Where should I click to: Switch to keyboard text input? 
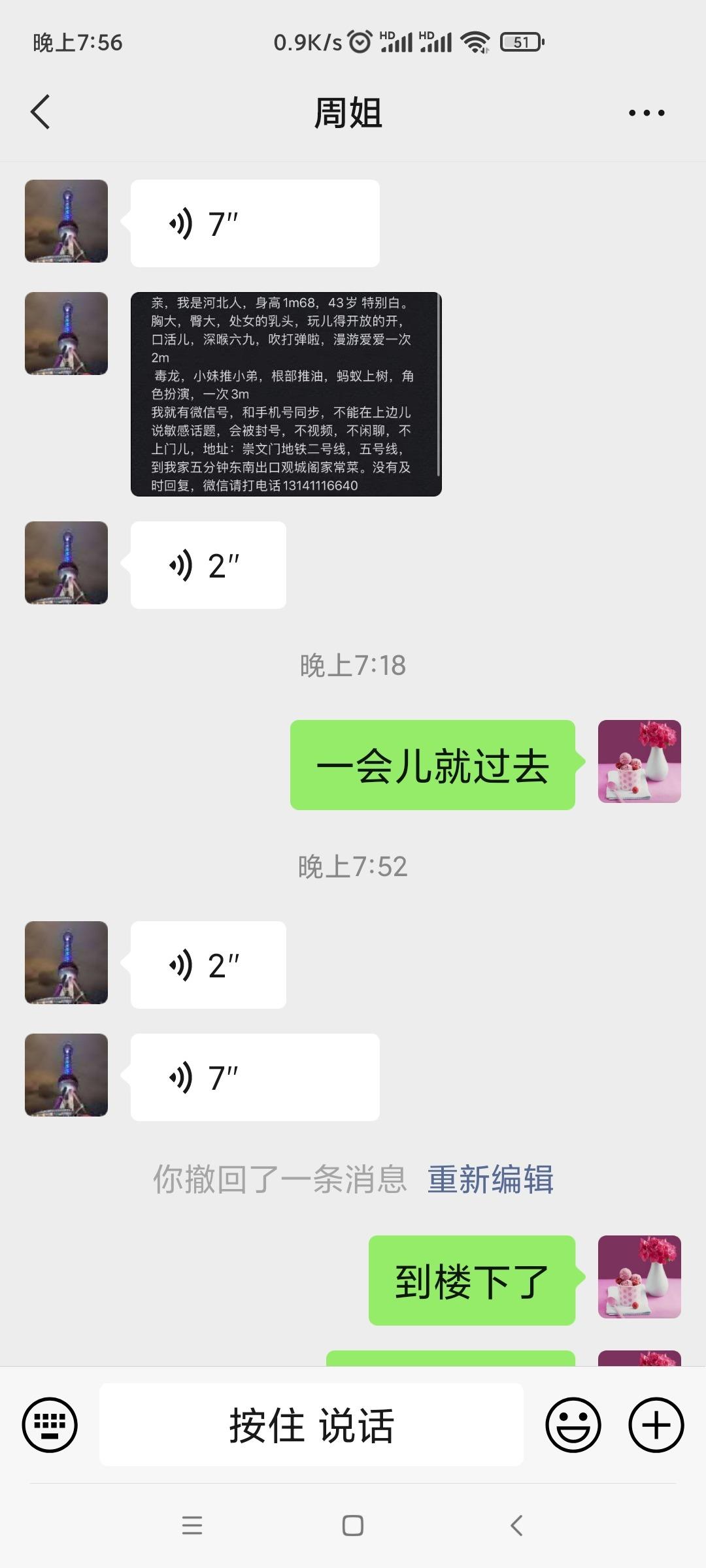[x=50, y=1425]
